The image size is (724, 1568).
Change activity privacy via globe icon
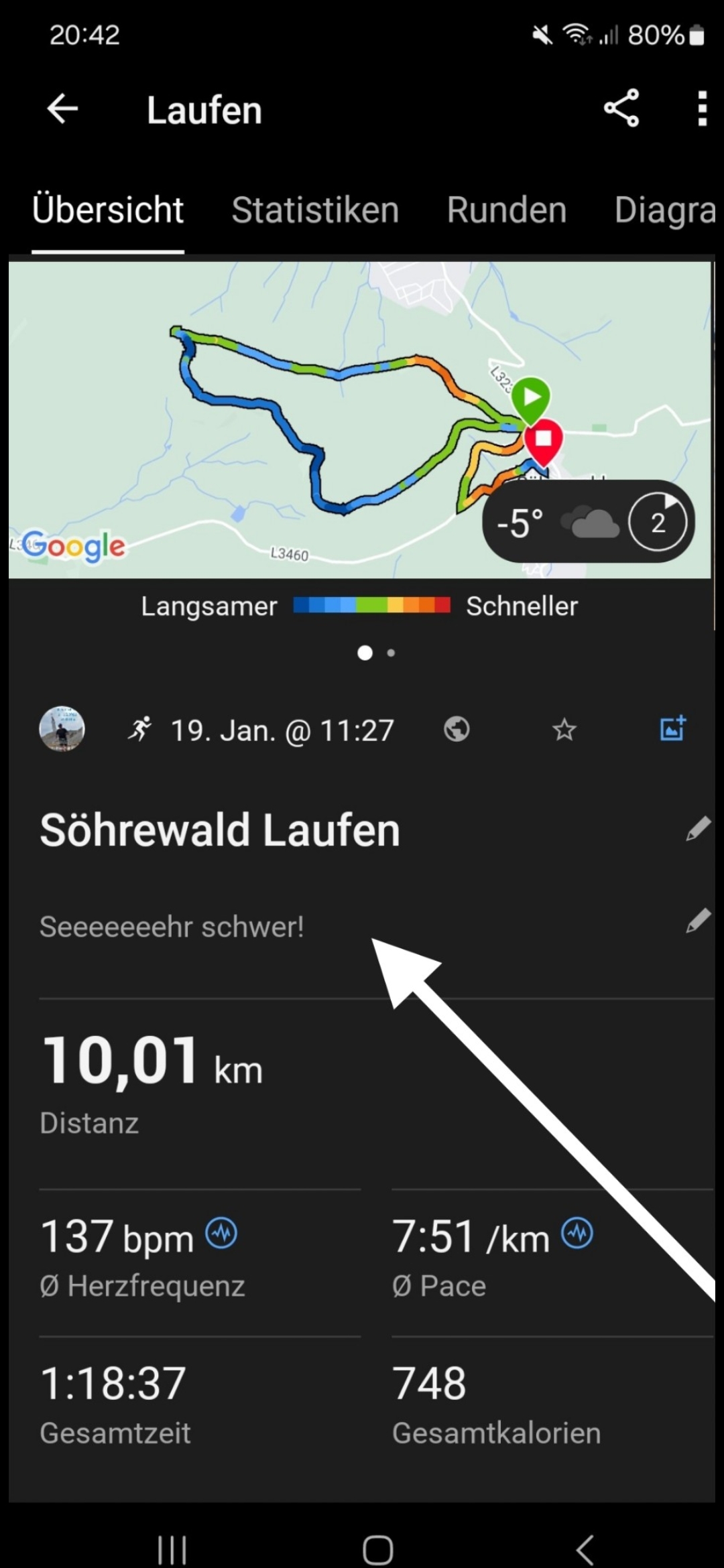point(457,729)
